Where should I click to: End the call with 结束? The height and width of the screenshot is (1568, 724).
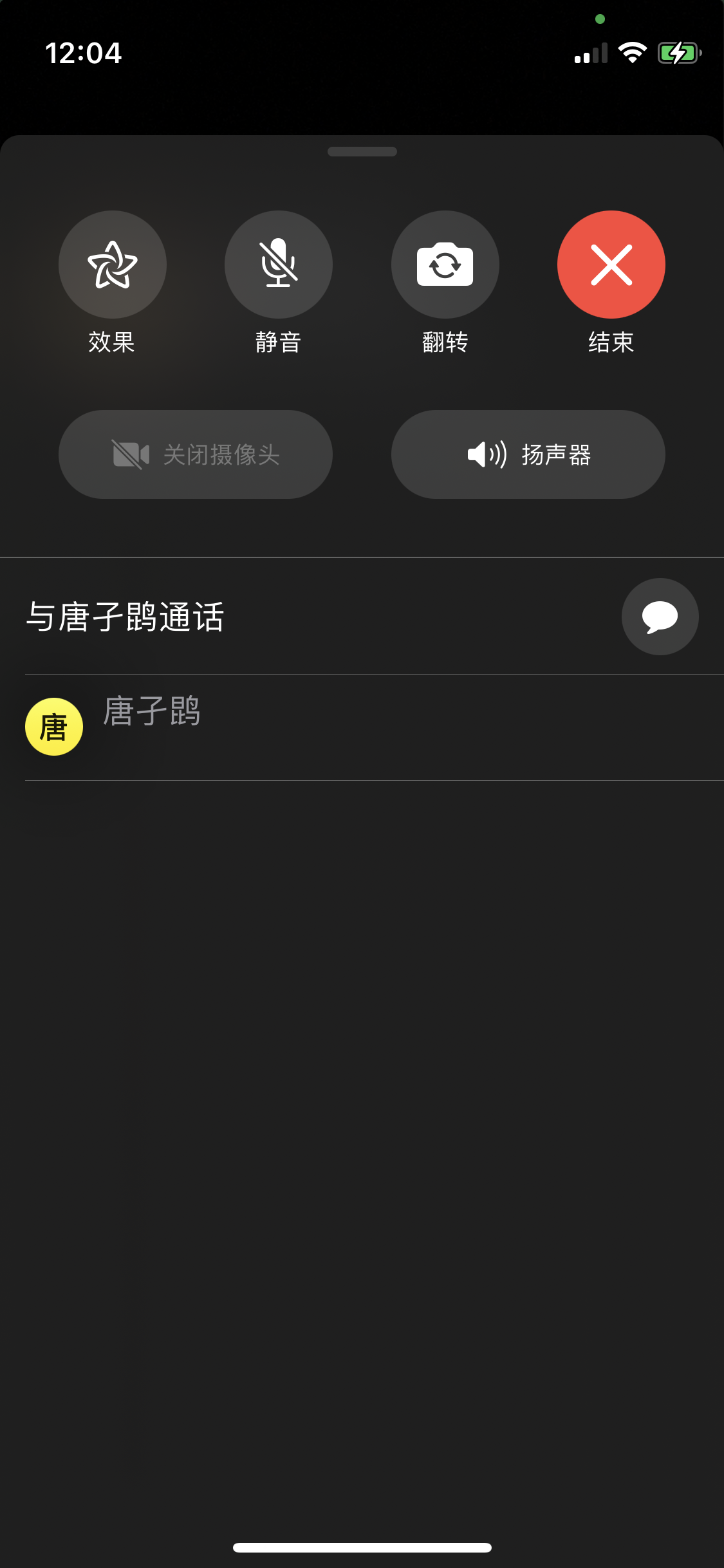[x=611, y=265]
